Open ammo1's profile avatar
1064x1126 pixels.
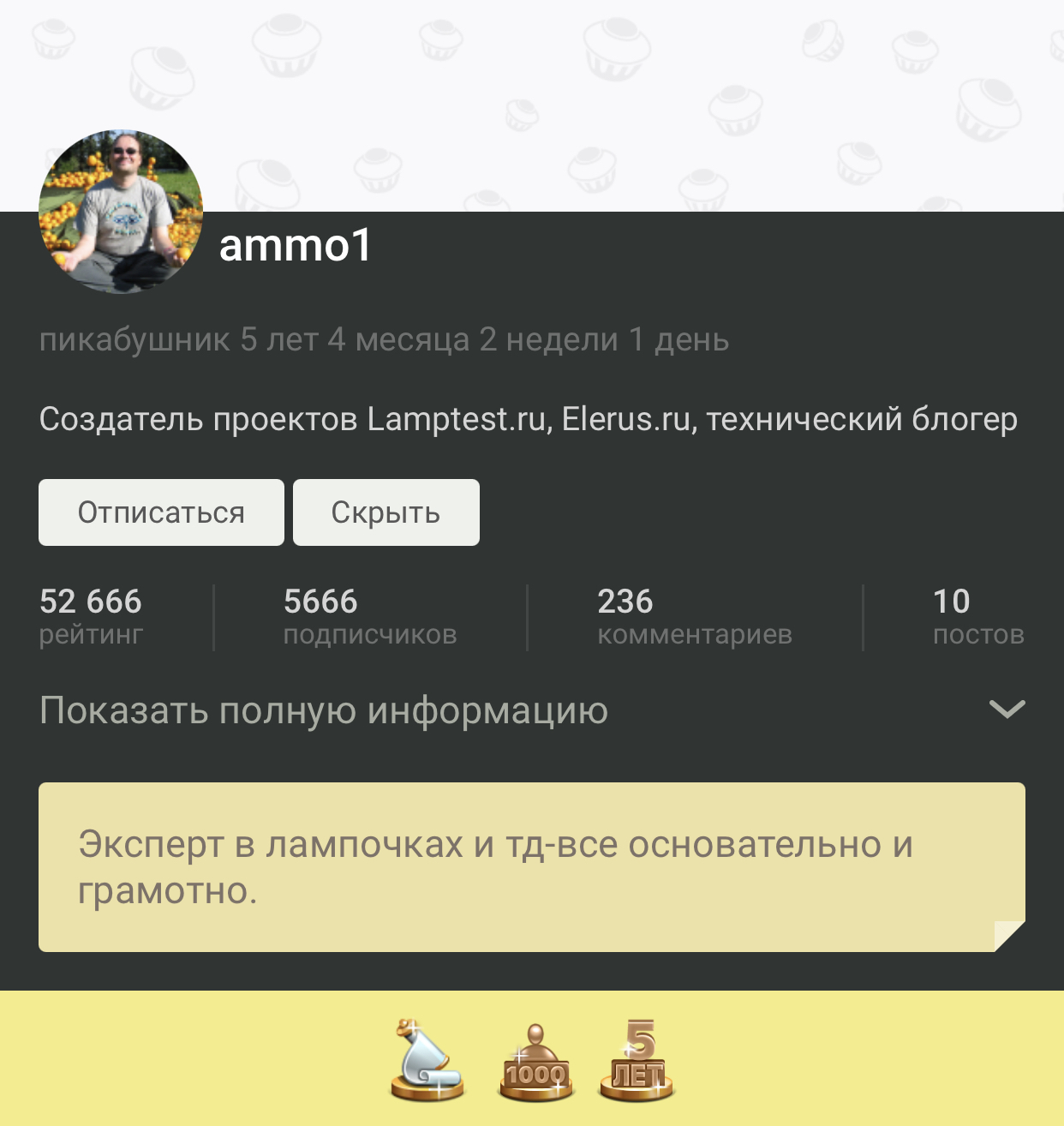(121, 212)
